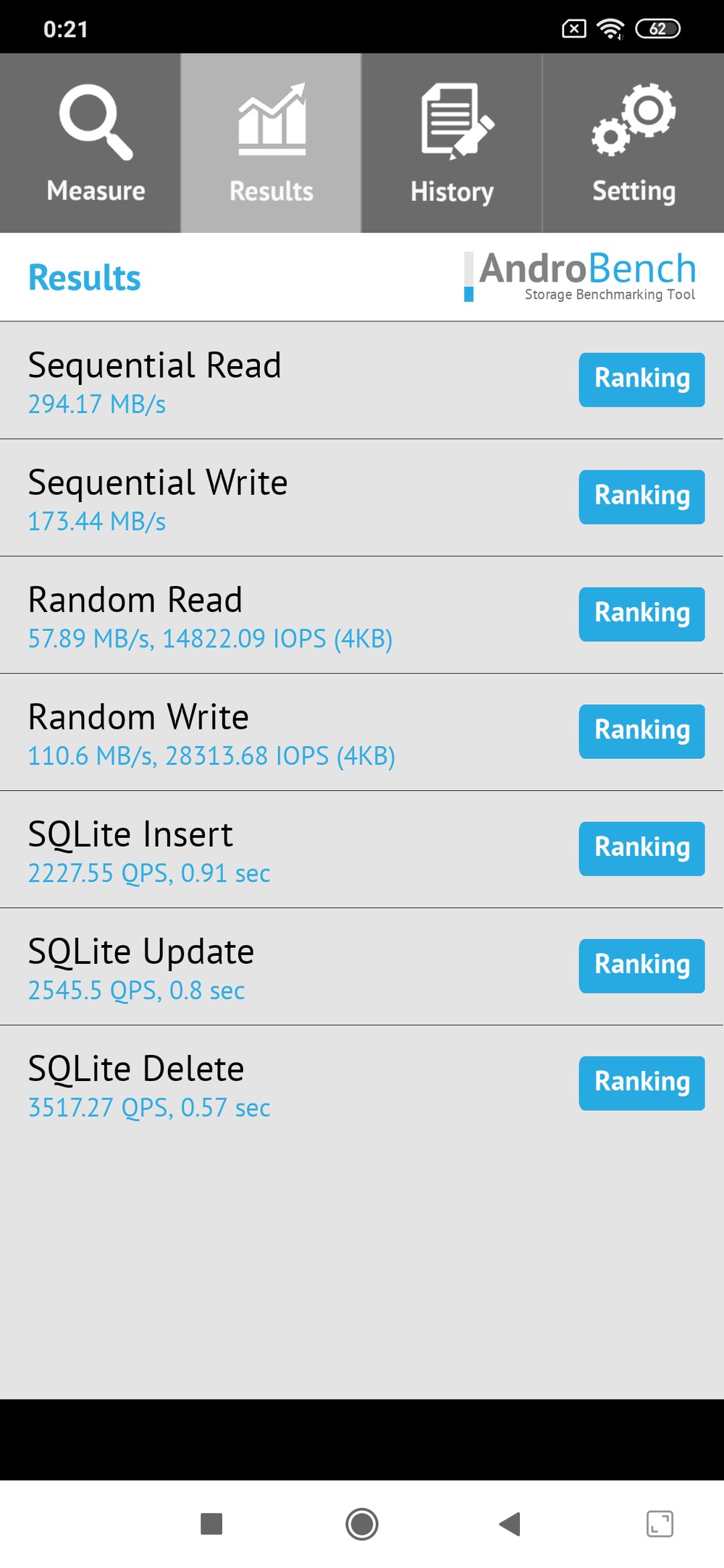
Task: Go back with system back button
Action: click(x=510, y=1523)
